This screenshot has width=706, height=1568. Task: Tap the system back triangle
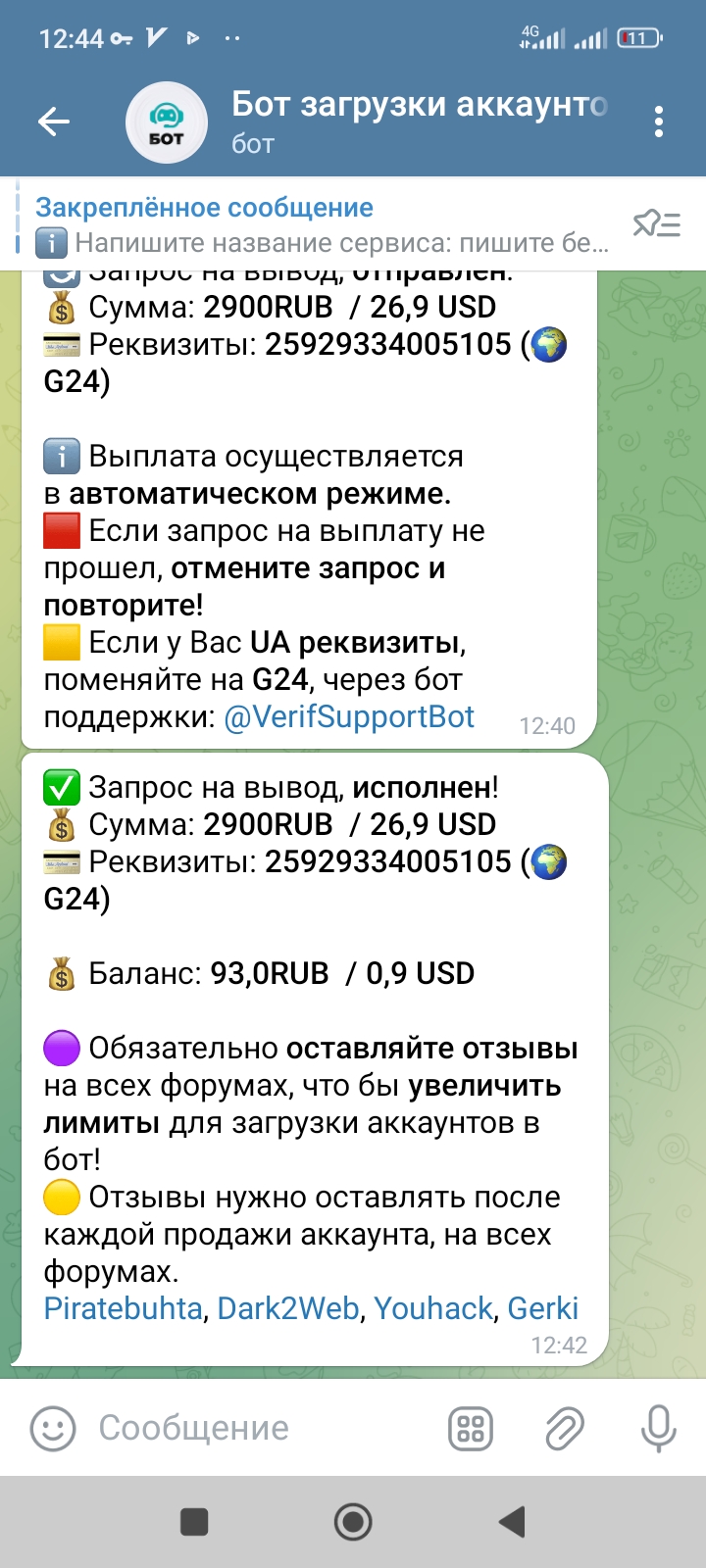511,1522
